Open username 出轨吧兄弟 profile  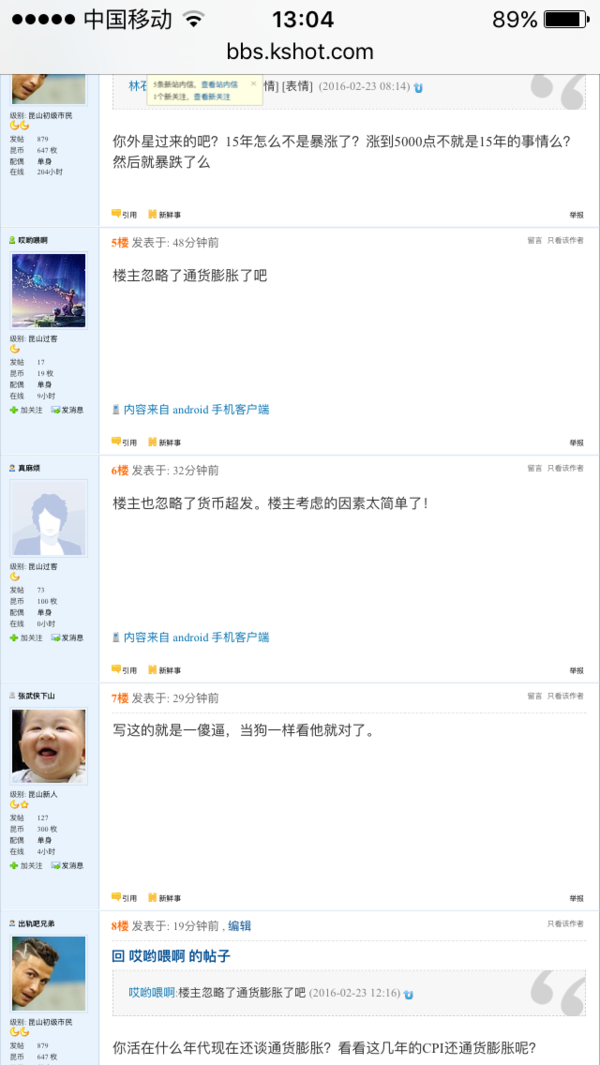36,924
